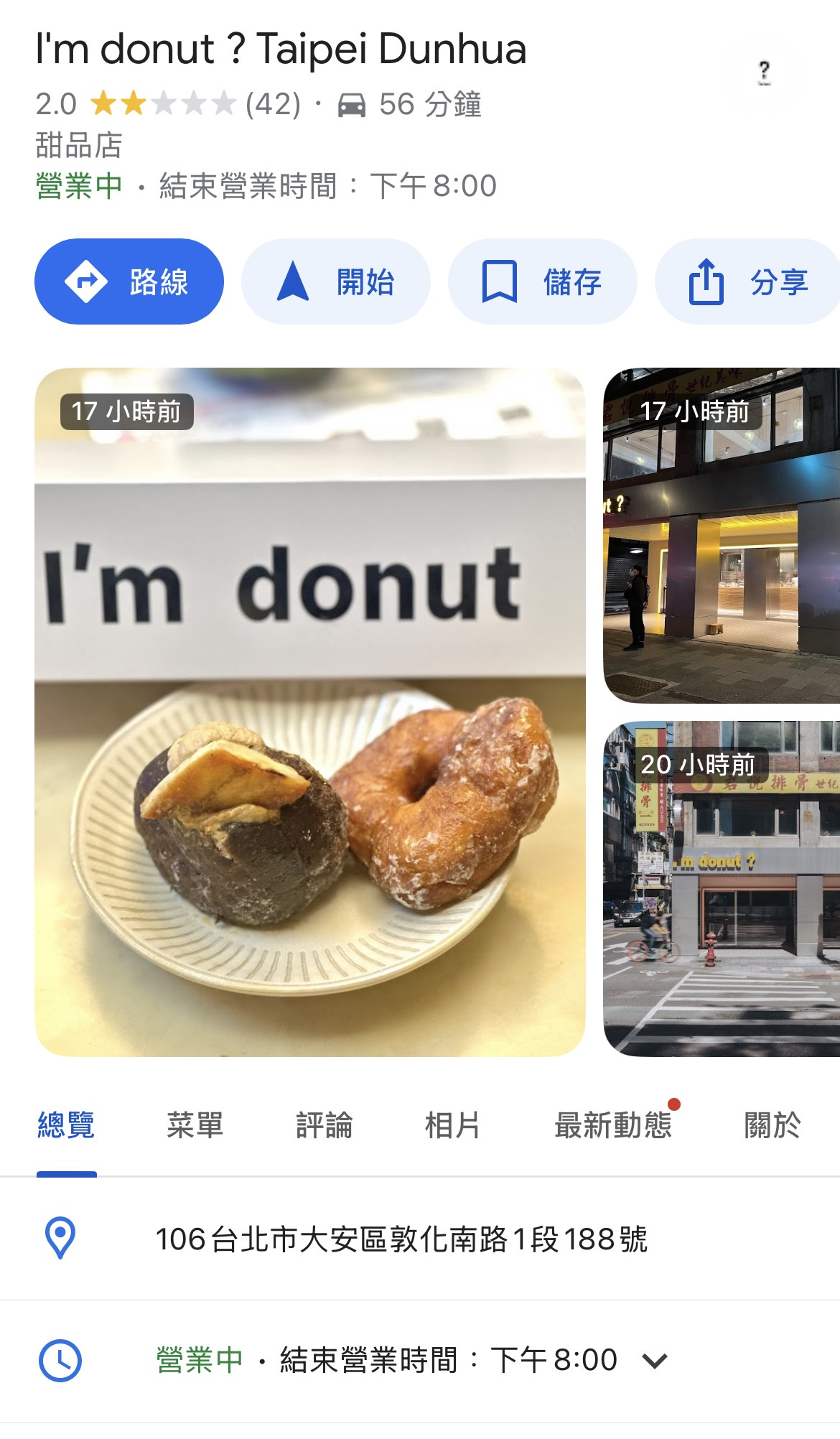The image size is (840, 1439).
Task: Save this place with 儲存
Action: (543, 281)
